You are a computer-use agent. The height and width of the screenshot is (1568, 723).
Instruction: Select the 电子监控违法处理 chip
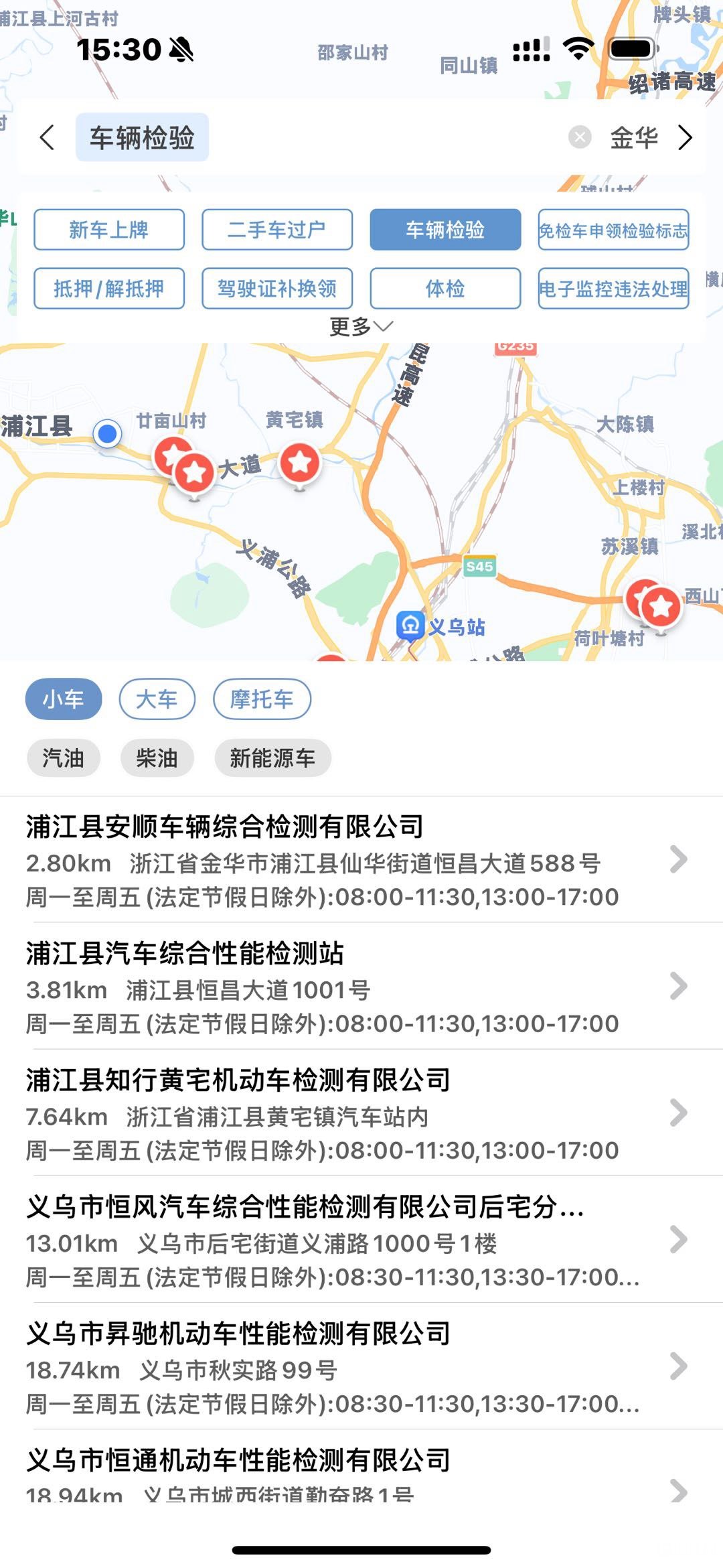point(613,289)
